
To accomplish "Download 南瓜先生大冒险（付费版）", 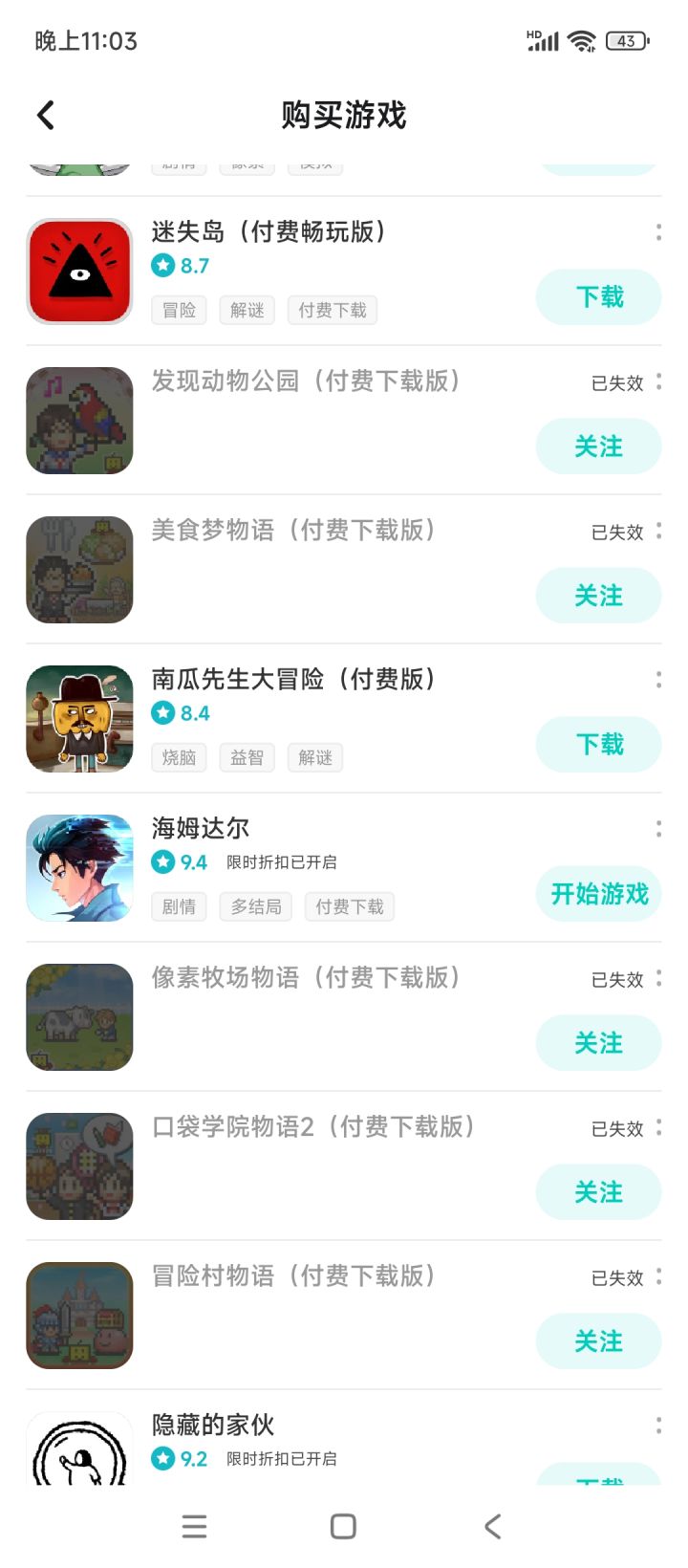I will pyautogui.click(x=598, y=745).
